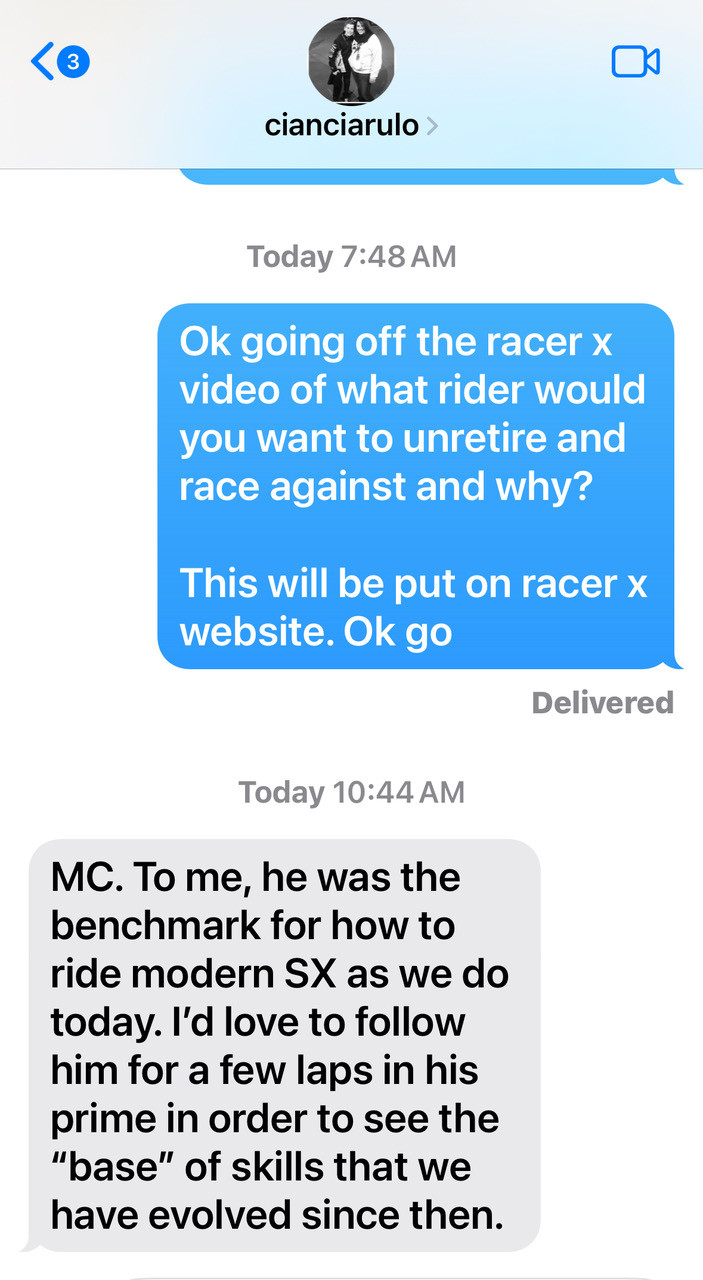Start a FaceTime video call
The image size is (703, 1280).
point(635,62)
